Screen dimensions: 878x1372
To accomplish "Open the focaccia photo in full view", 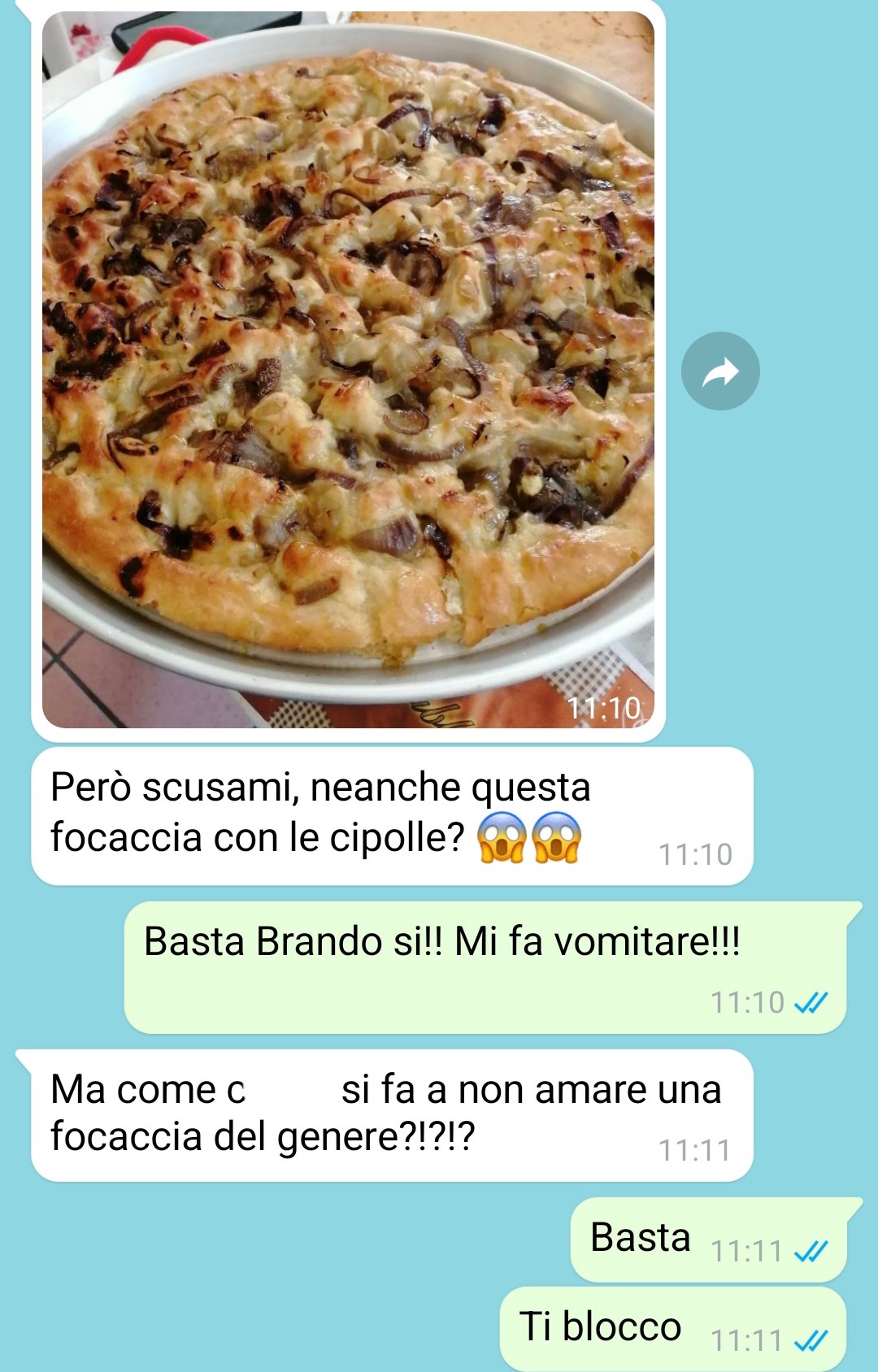I will [x=348, y=370].
